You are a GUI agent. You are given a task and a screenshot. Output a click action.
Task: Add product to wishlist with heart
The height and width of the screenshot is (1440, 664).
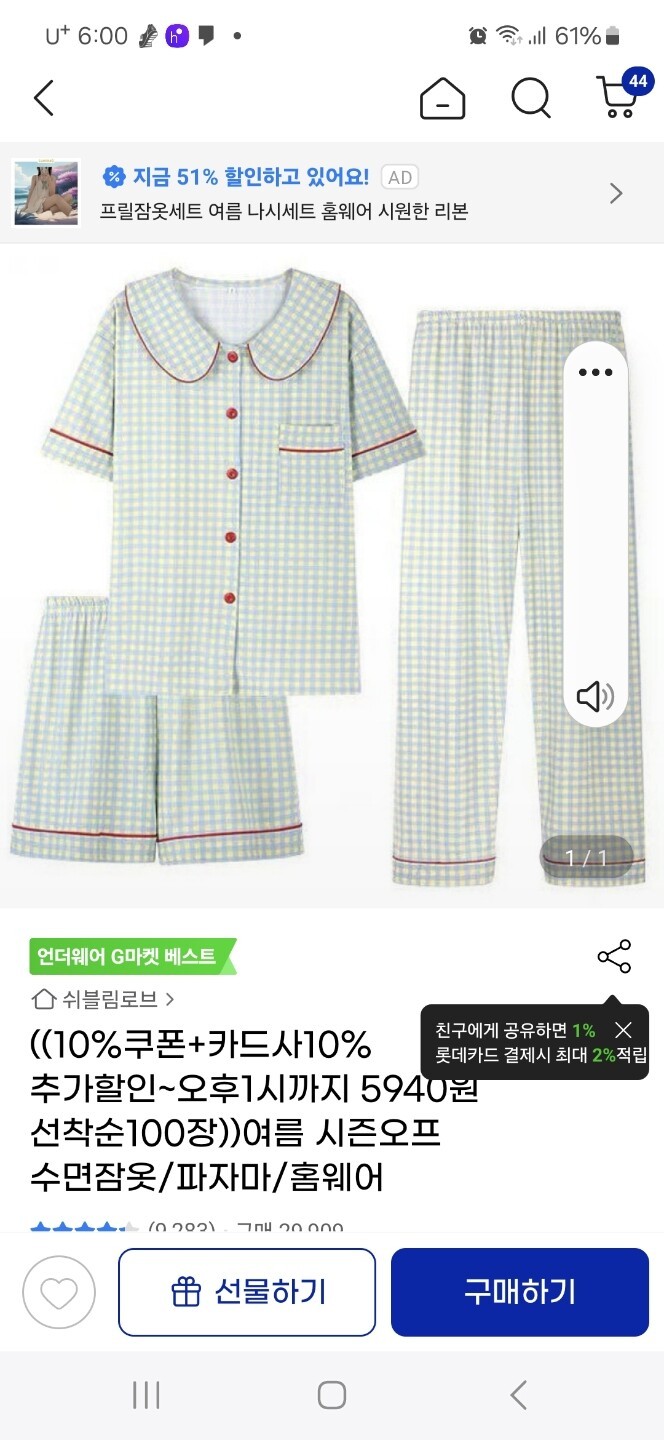(x=59, y=1292)
